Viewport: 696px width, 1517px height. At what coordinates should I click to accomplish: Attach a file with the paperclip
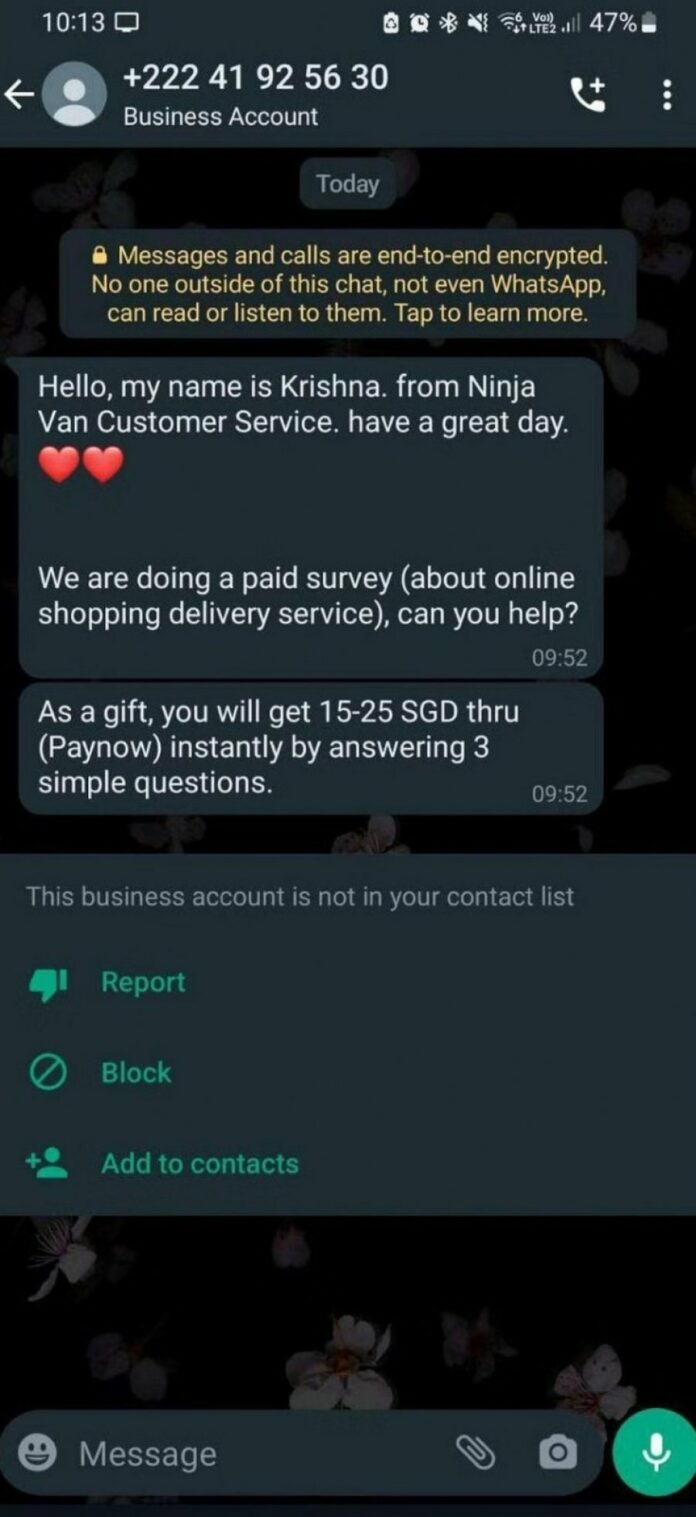[x=475, y=1453]
